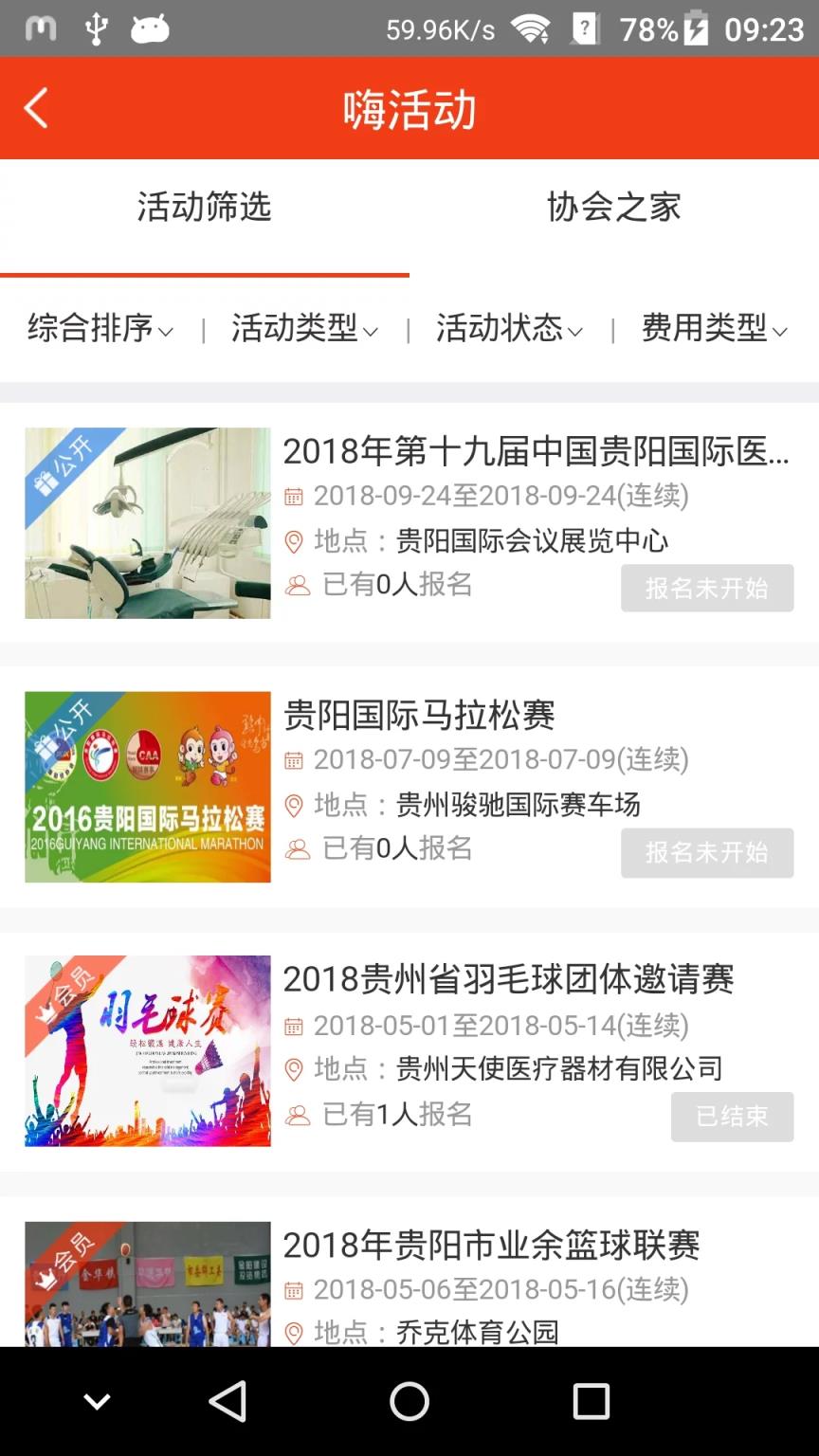Click the location pin next to 贵阳国际会议展览中心

(295, 541)
